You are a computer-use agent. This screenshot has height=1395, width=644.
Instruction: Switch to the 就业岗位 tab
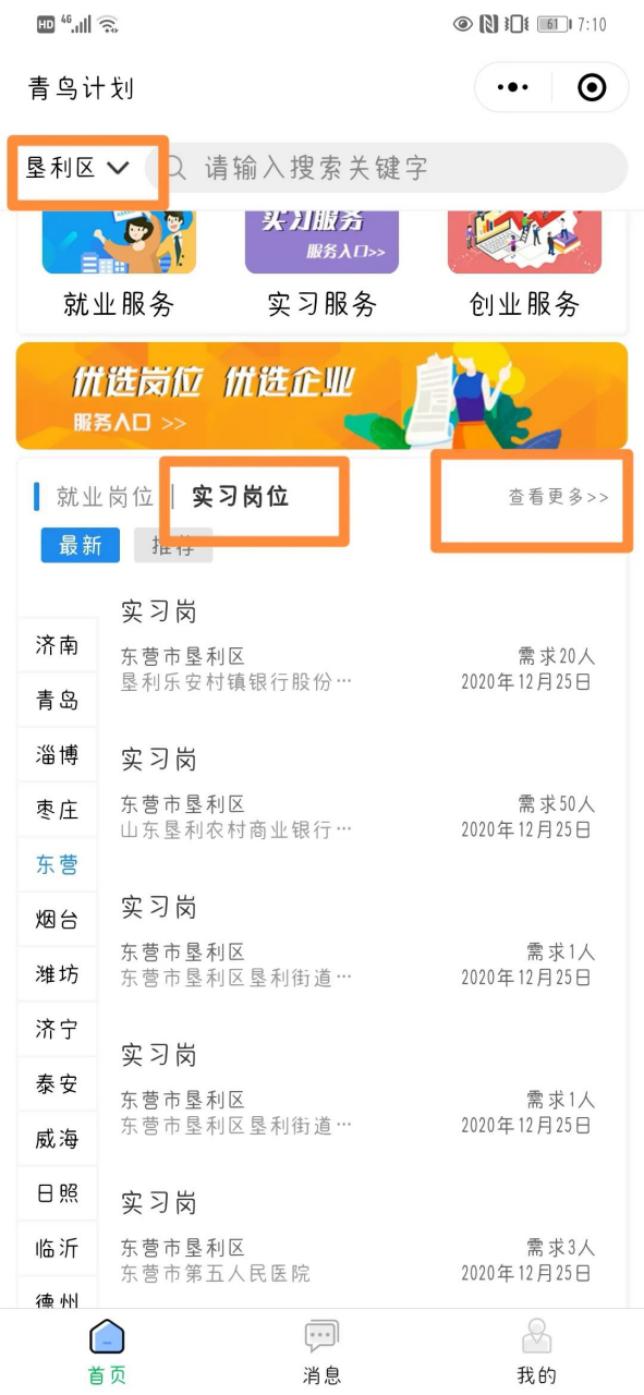click(x=104, y=496)
